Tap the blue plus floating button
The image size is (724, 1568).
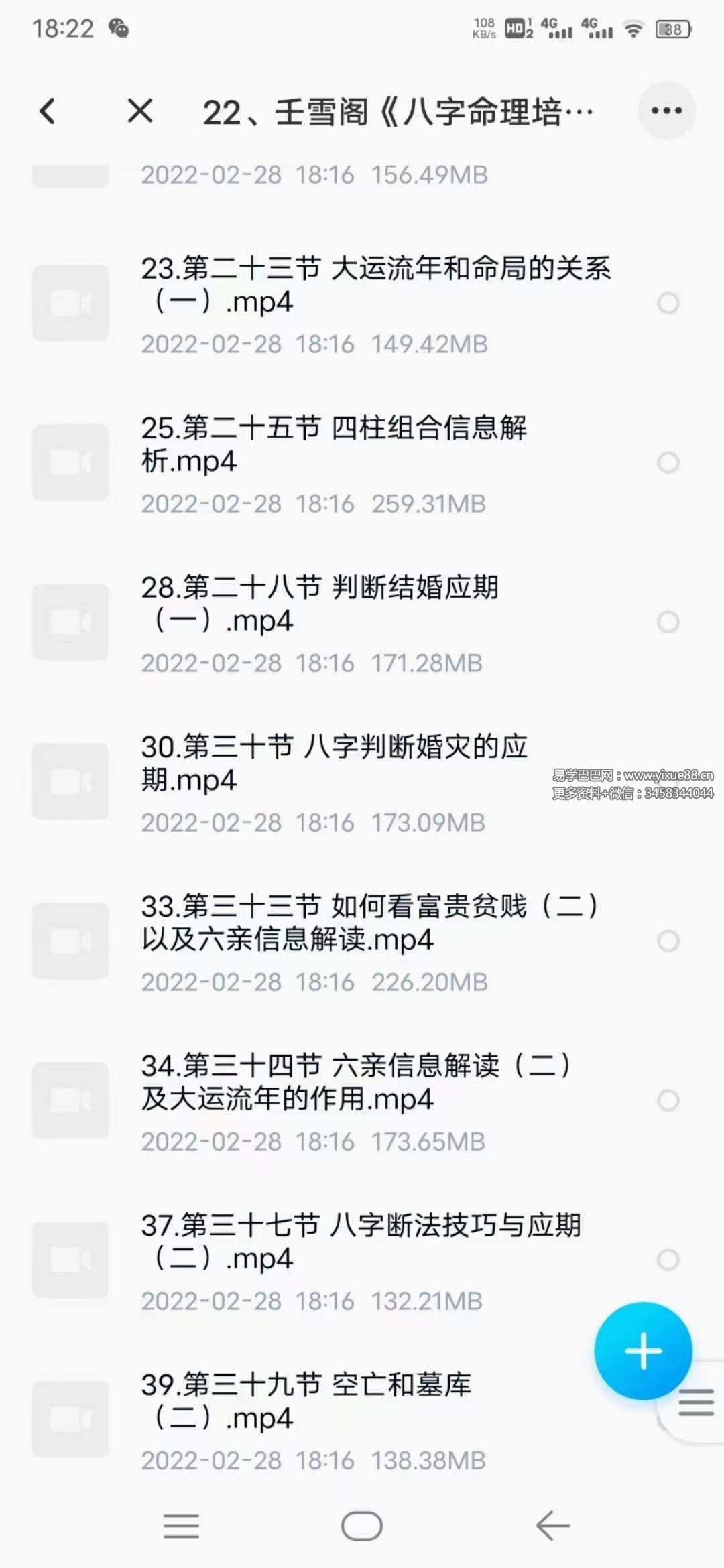(x=643, y=1351)
